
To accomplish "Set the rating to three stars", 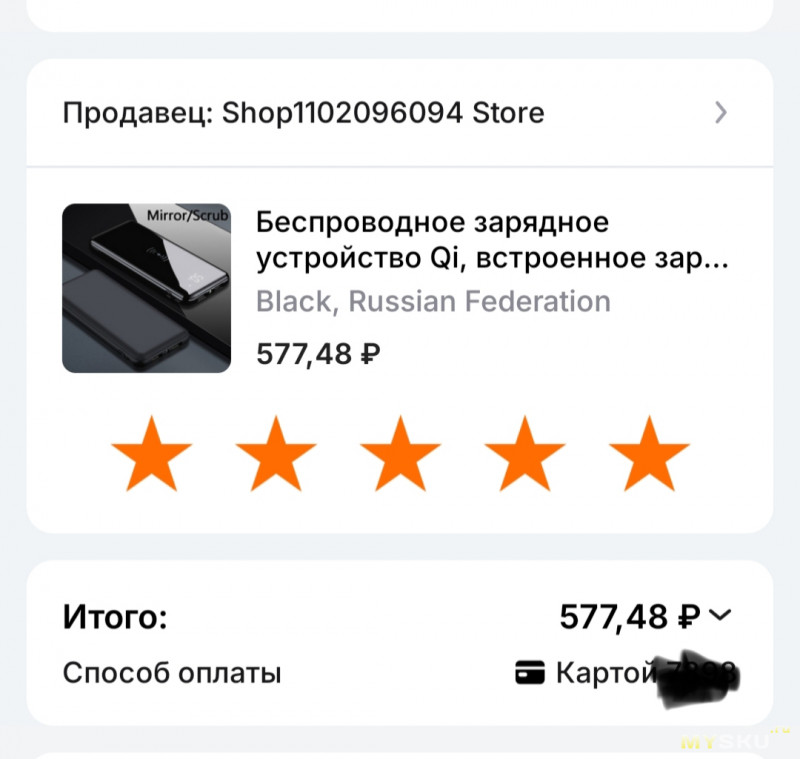I will (400, 453).
